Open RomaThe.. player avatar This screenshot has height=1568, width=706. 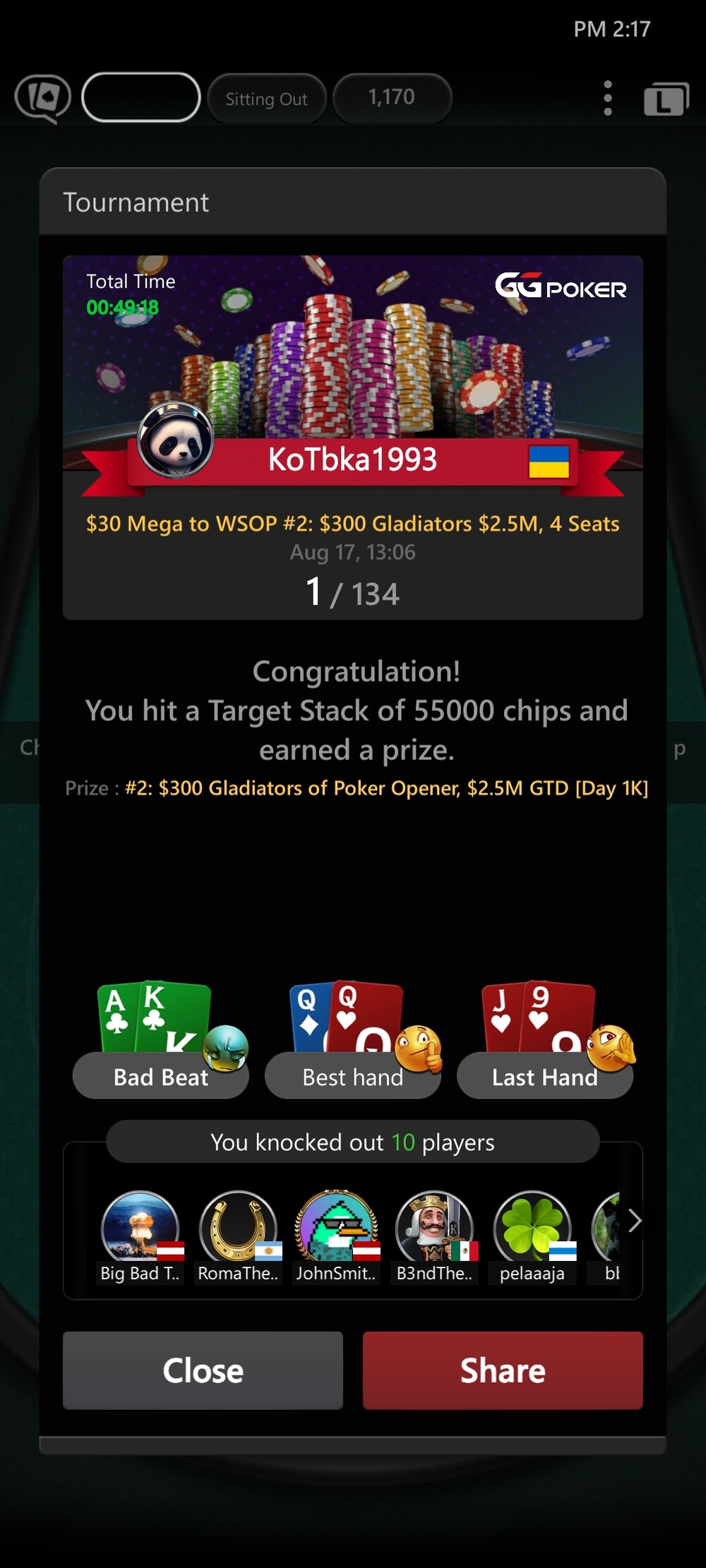pos(239,1229)
